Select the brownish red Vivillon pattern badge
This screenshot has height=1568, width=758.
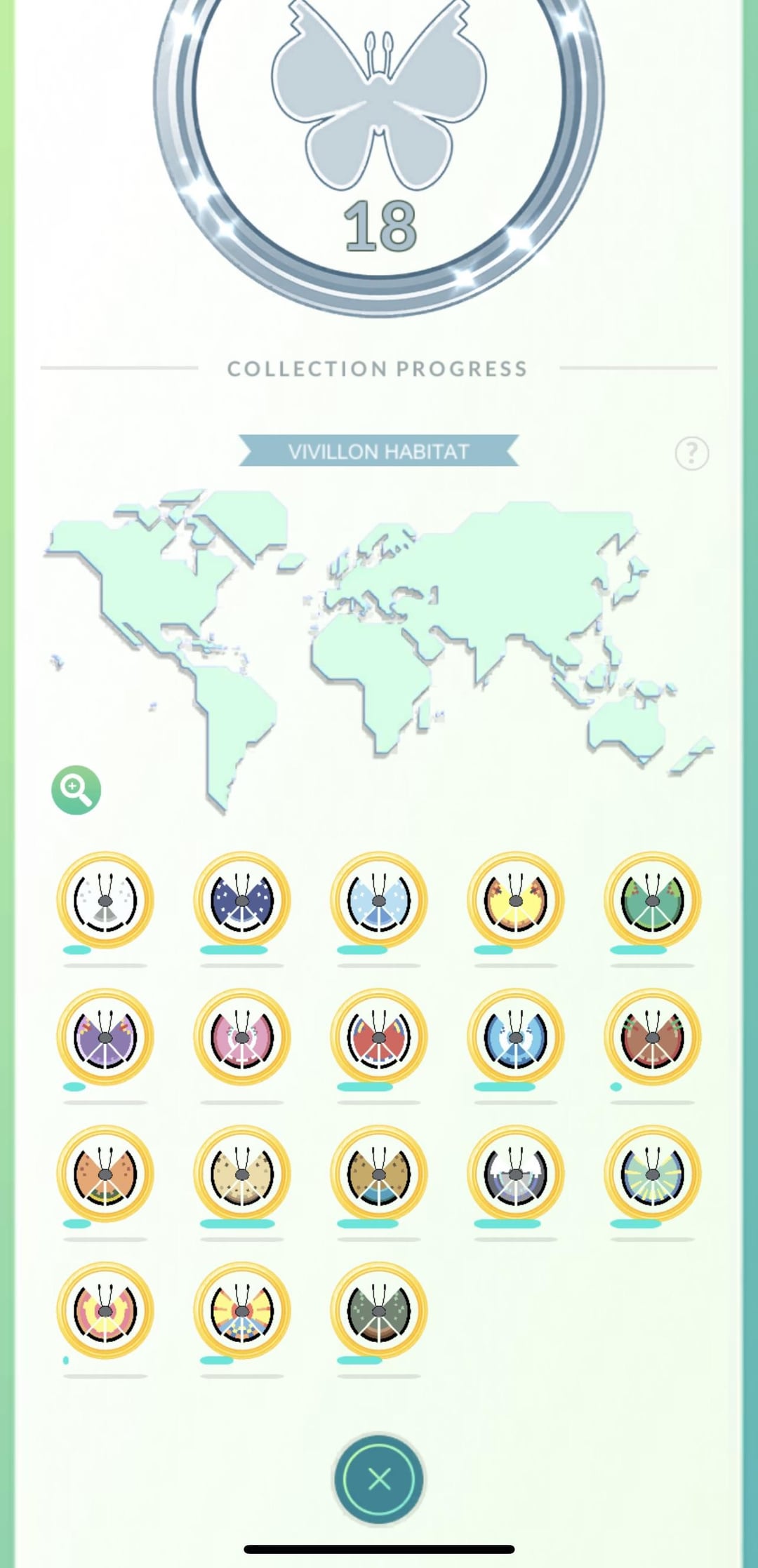652,1036
